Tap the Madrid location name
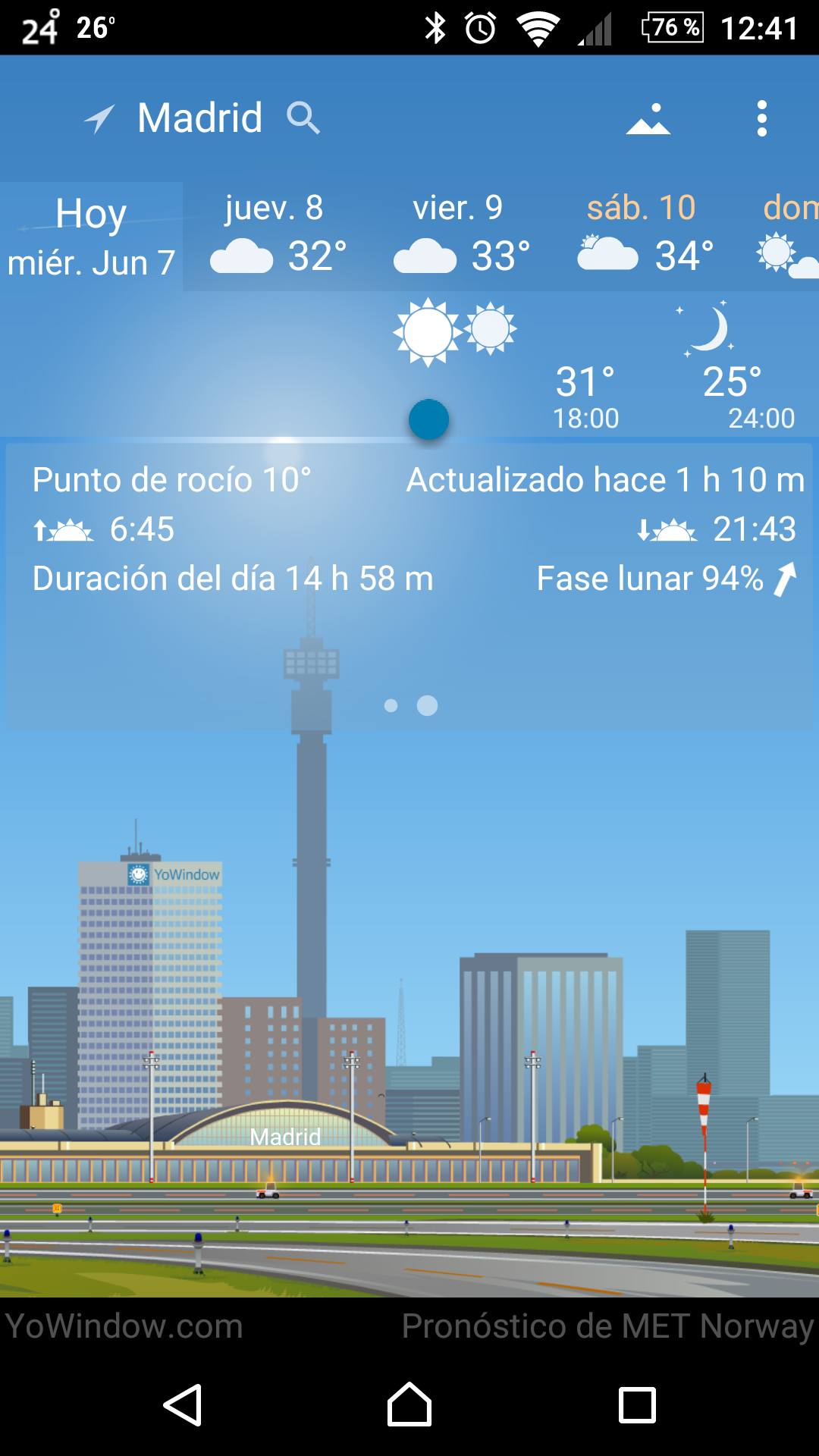The image size is (819, 1456). click(x=200, y=118)
